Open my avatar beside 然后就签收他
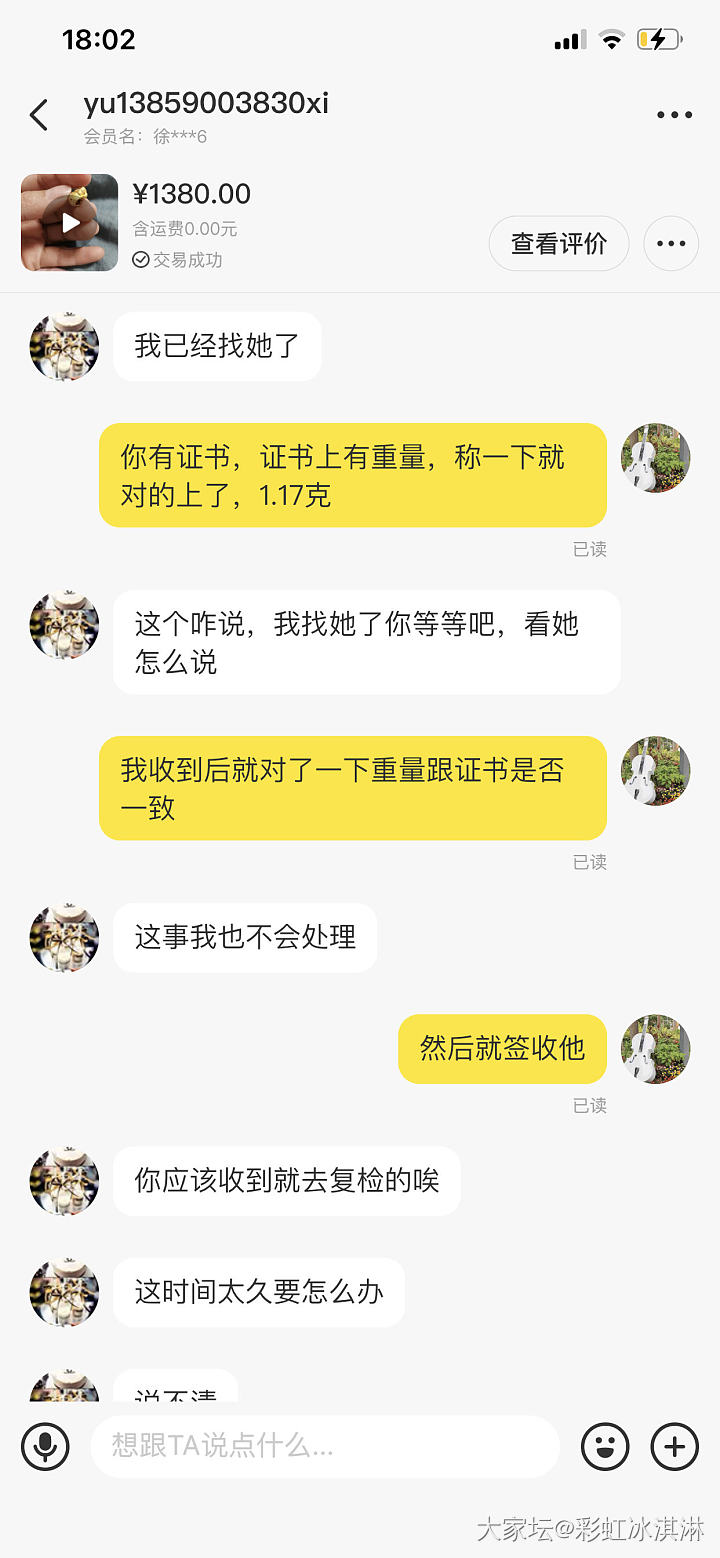This screenshot has width=720, height=1558. click(656, 1049)
